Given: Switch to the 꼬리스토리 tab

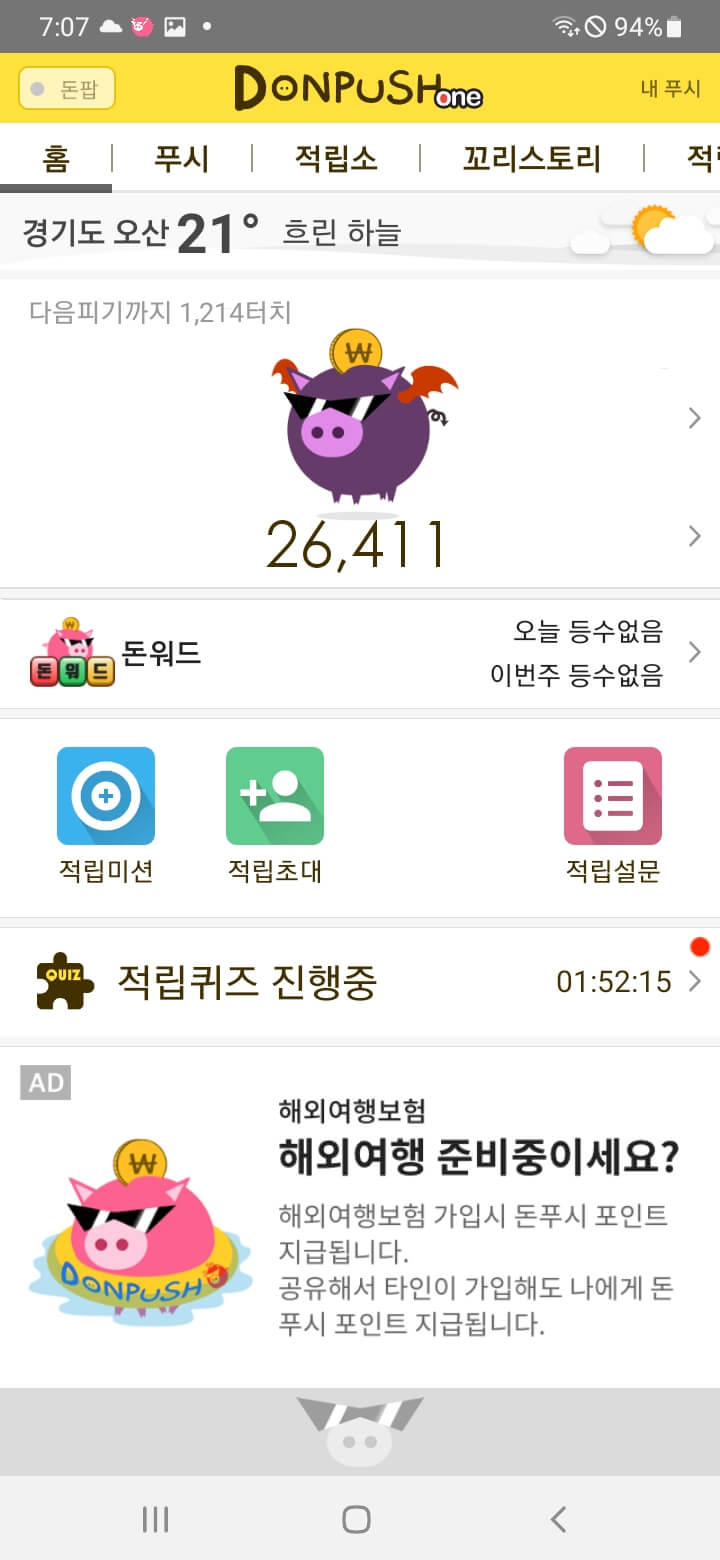Looking at the screenshot, I should (531, 158).
